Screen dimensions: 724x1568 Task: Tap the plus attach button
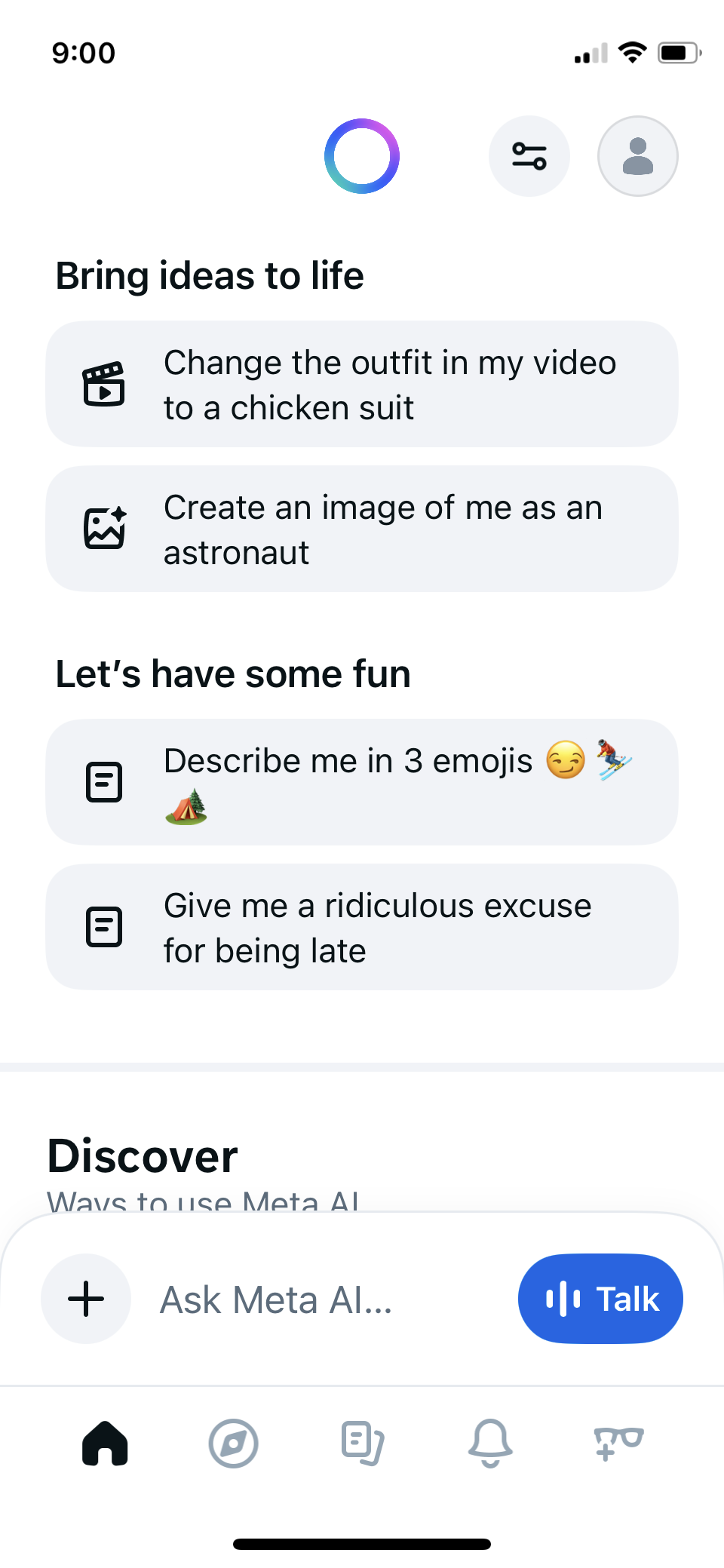pyautogui.click(x=86, y=1299)
